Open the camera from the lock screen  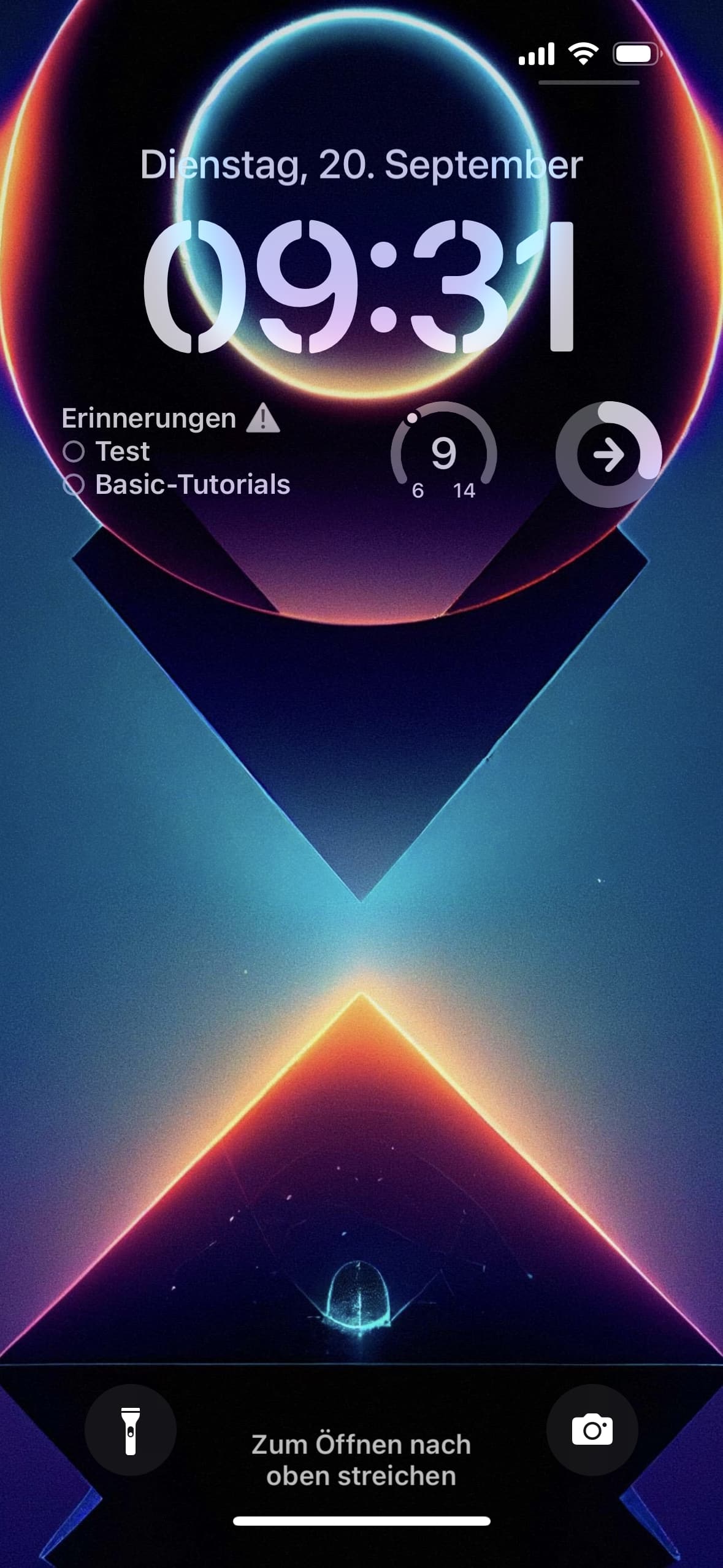tap(592, 1430)
